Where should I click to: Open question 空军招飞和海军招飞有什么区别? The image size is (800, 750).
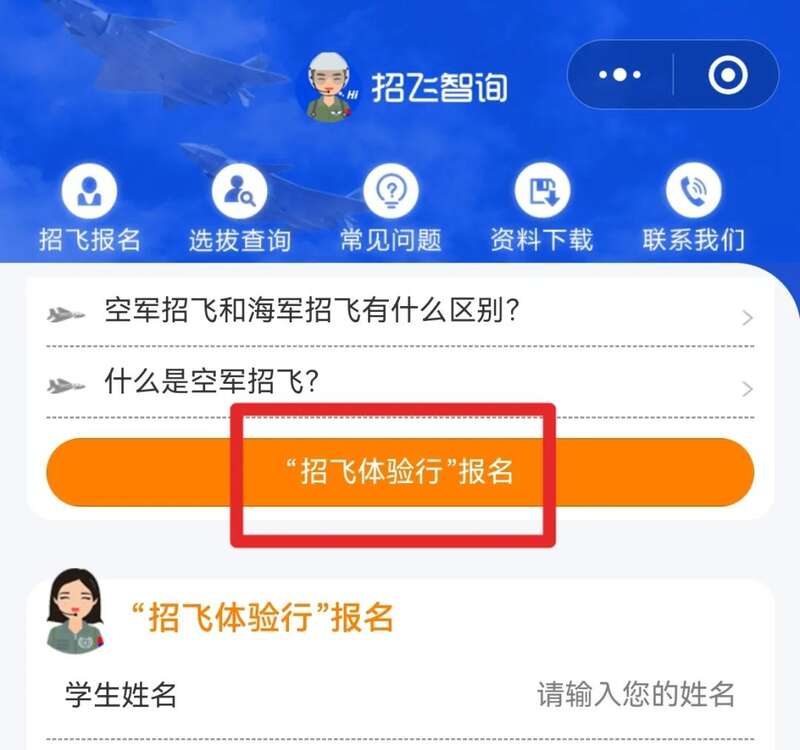coord(400,315)
